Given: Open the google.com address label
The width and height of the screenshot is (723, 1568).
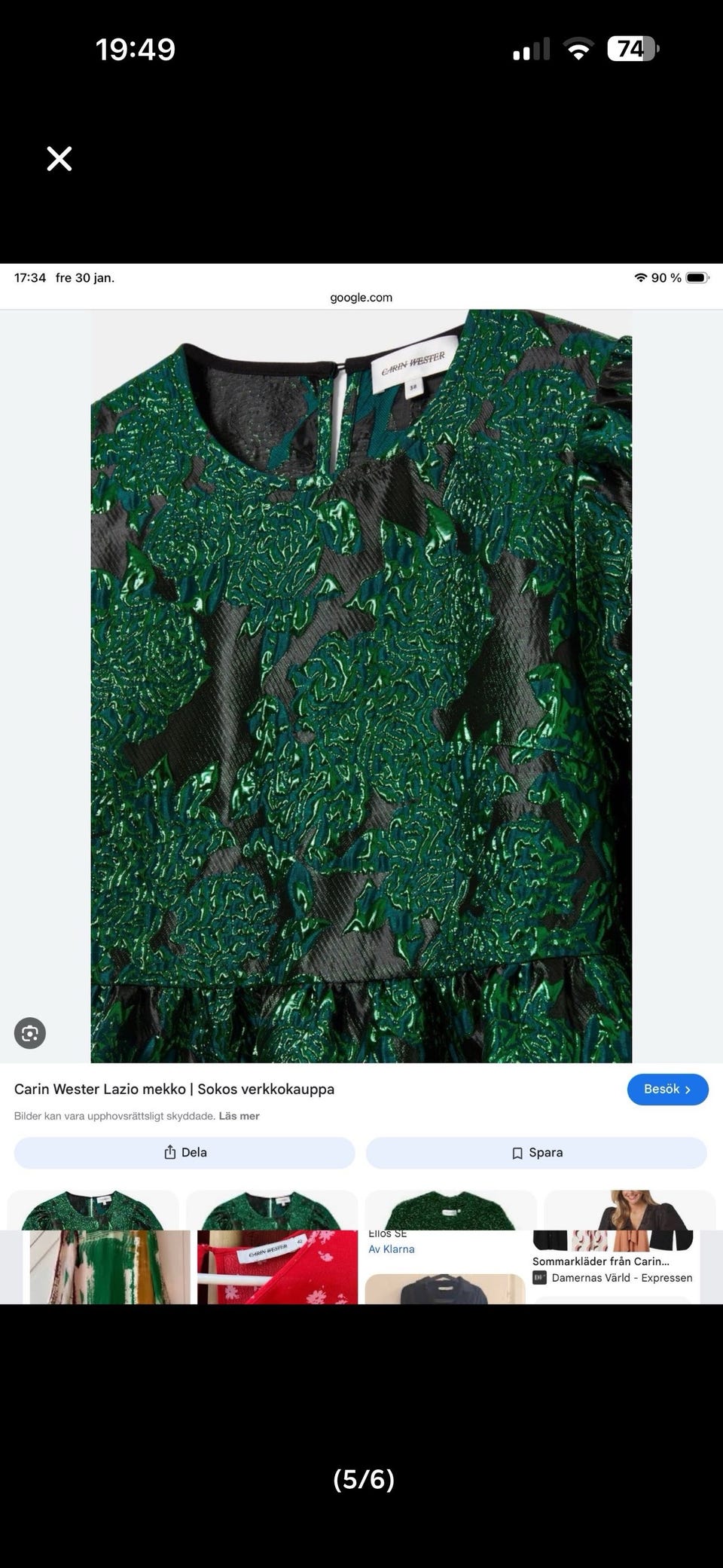Looking at the screenshot, I should coord(361,297).
